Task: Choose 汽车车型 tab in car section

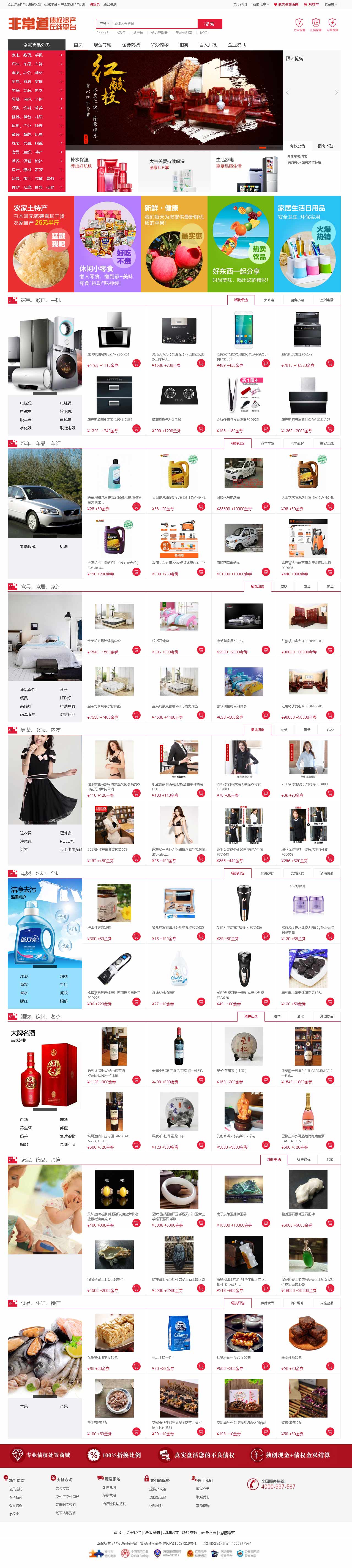Action: tap(267, 443)
